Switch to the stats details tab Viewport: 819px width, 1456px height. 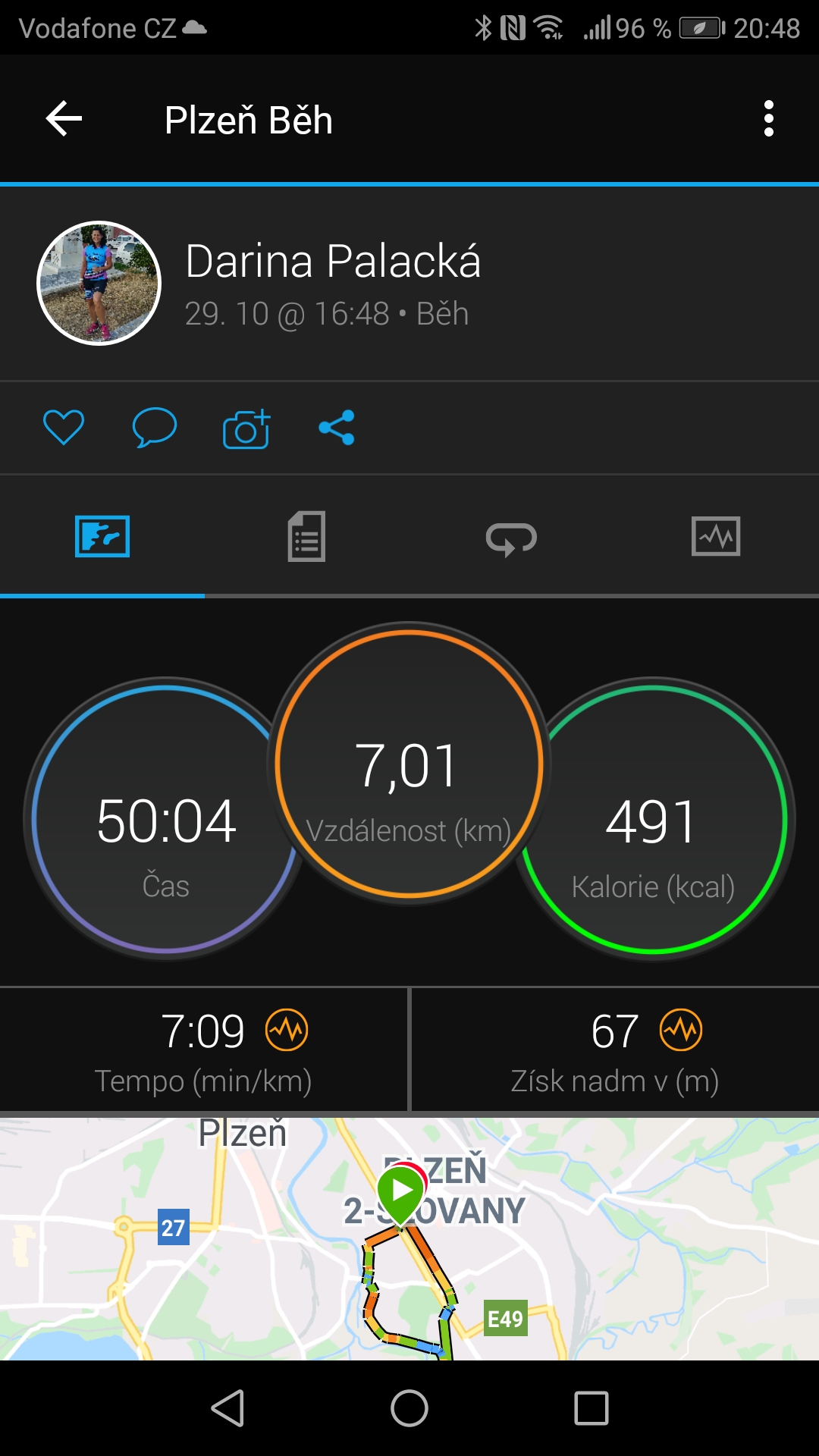tap(306, 537)
